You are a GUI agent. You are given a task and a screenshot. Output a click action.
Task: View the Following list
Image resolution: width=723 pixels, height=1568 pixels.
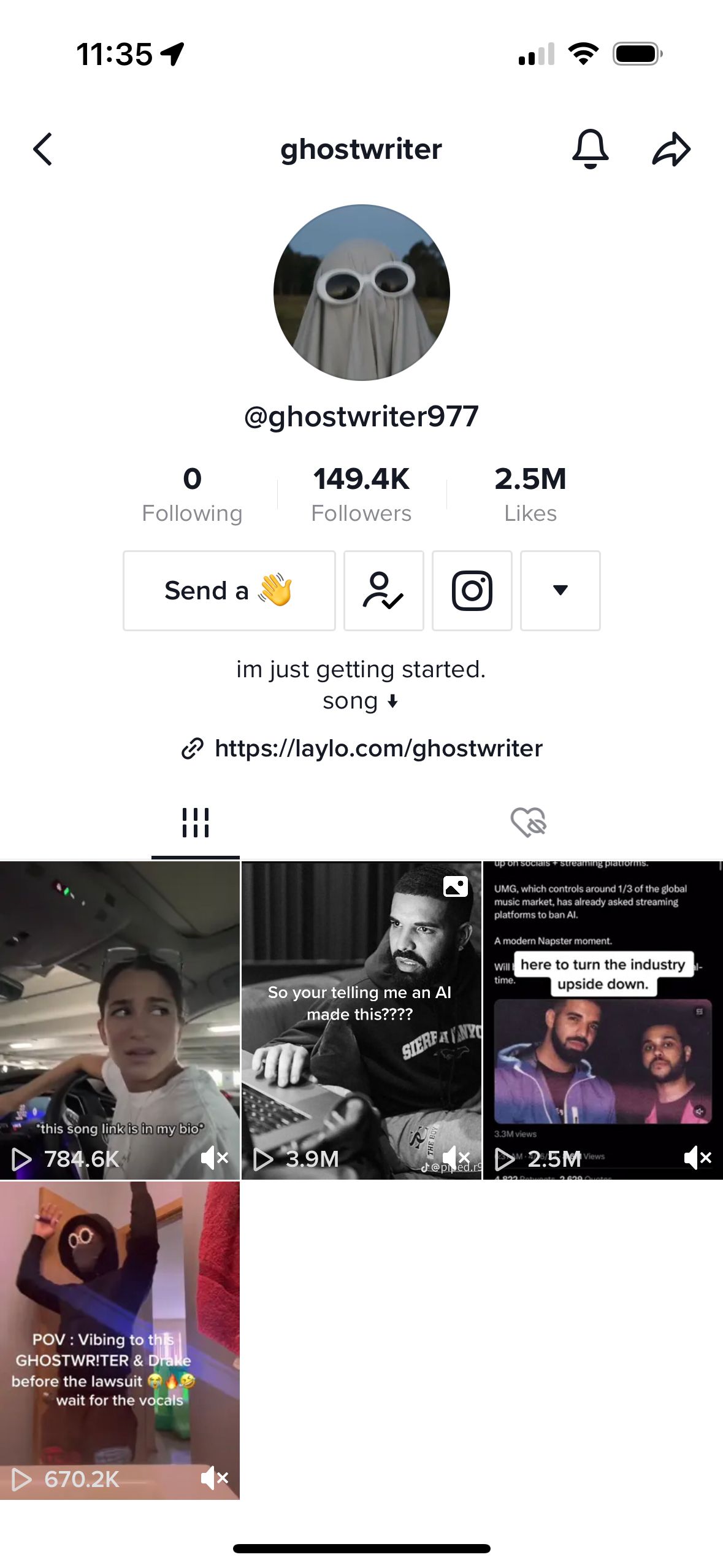tap(192, 494)
